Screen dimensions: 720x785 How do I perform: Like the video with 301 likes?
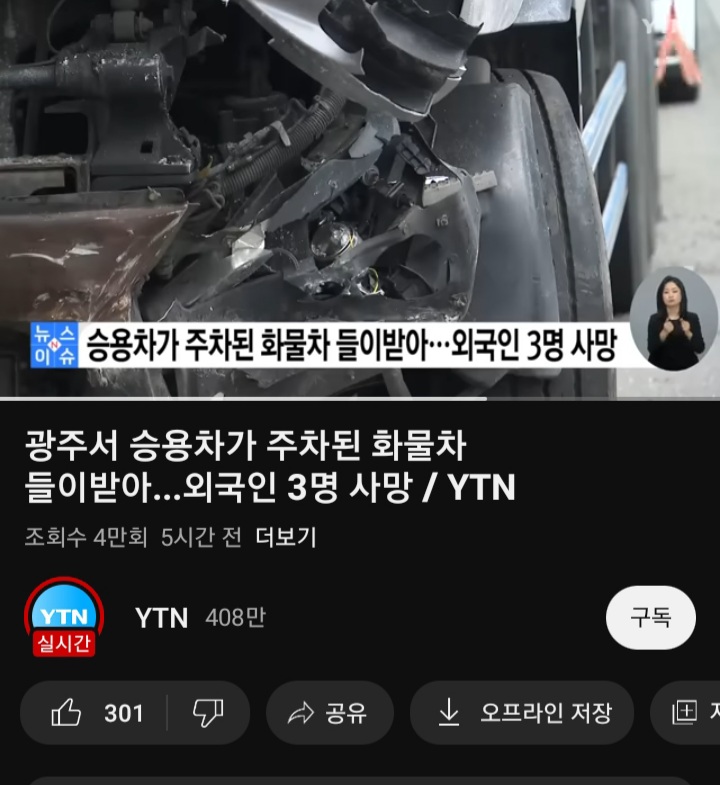[x=97, y=713]
